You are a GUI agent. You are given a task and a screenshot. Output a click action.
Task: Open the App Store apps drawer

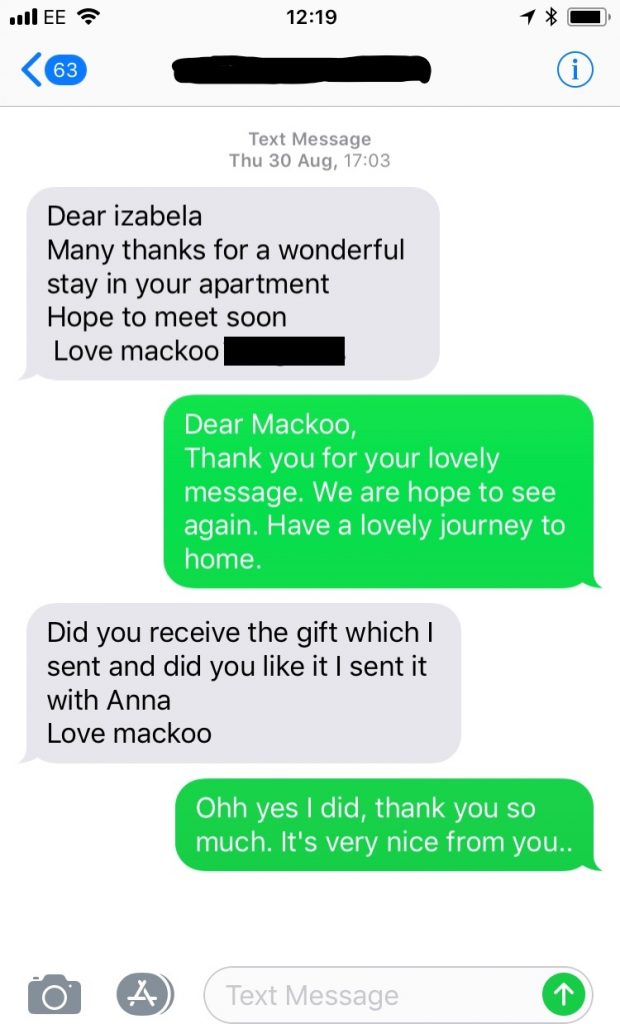(144, 994)
